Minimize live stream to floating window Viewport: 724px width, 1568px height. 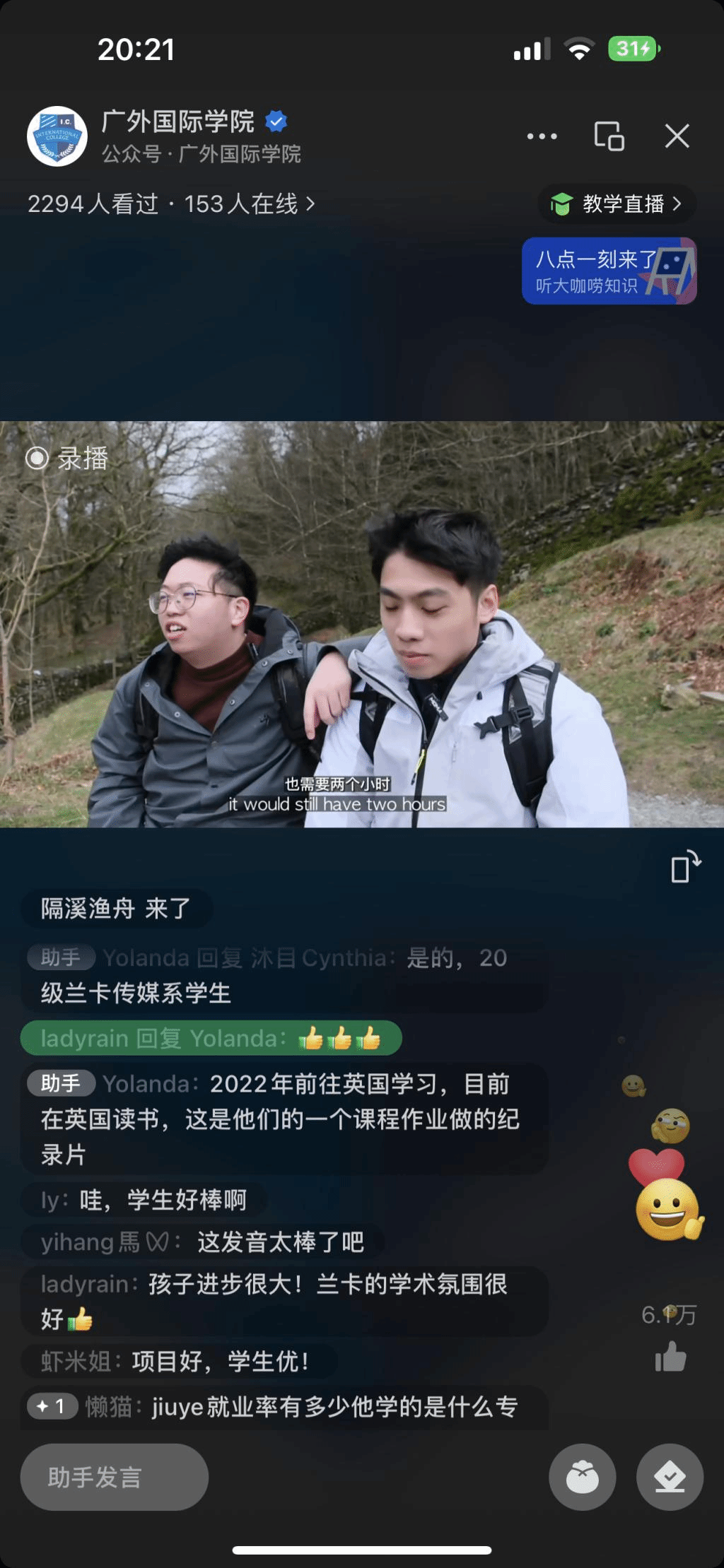609,136
